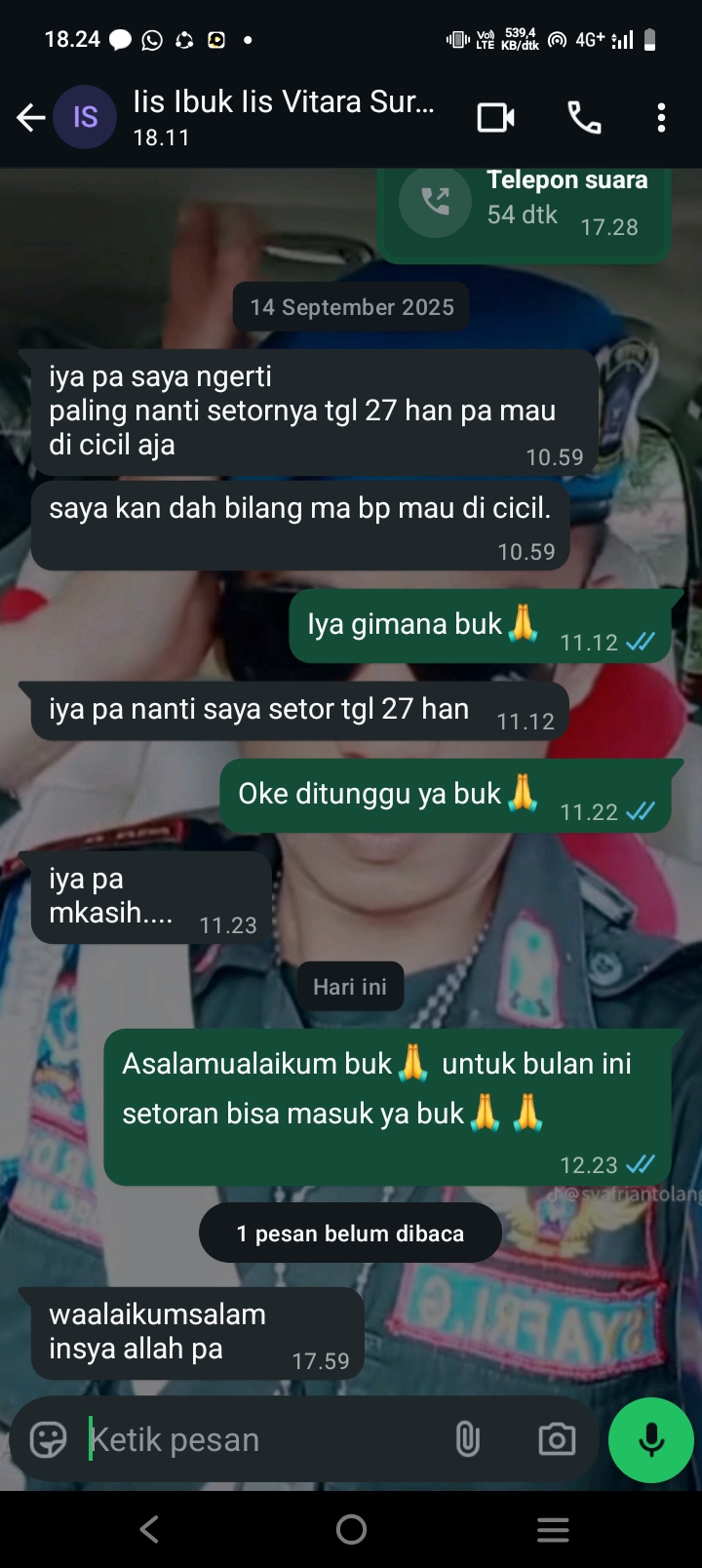Open the overflow menu

(x=661, y=118)
